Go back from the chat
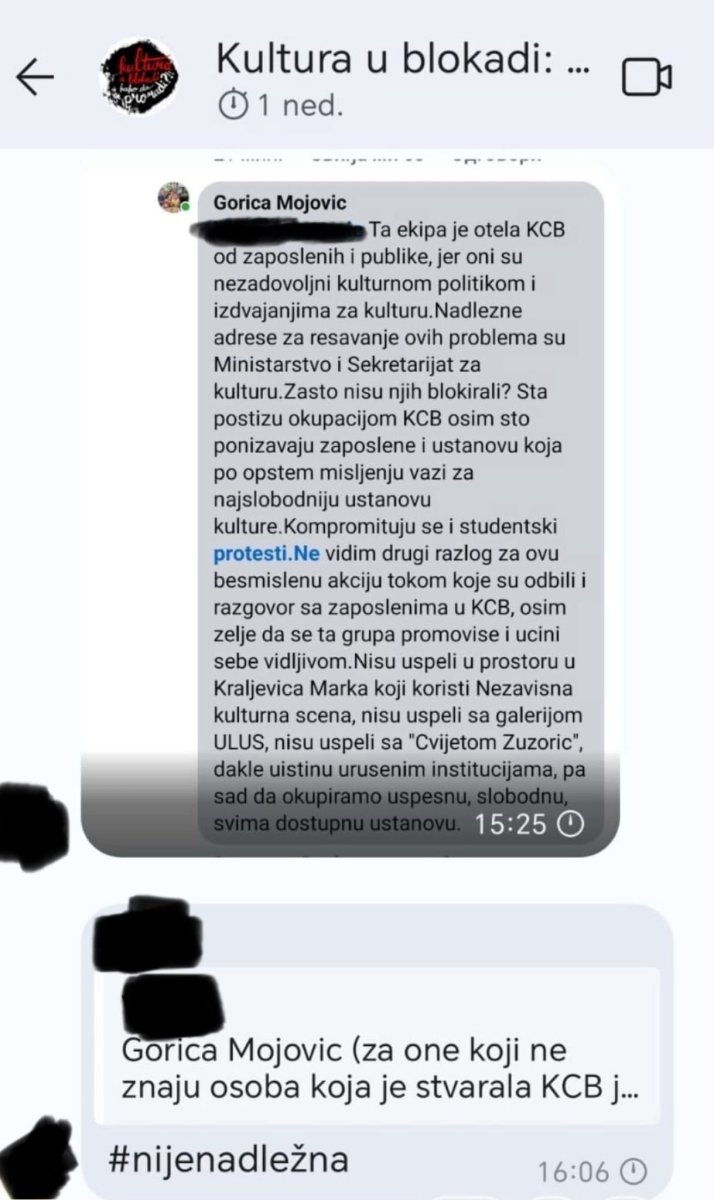Image resolution: width=714 pixels, height=1200 pixels. click(35, 78)
